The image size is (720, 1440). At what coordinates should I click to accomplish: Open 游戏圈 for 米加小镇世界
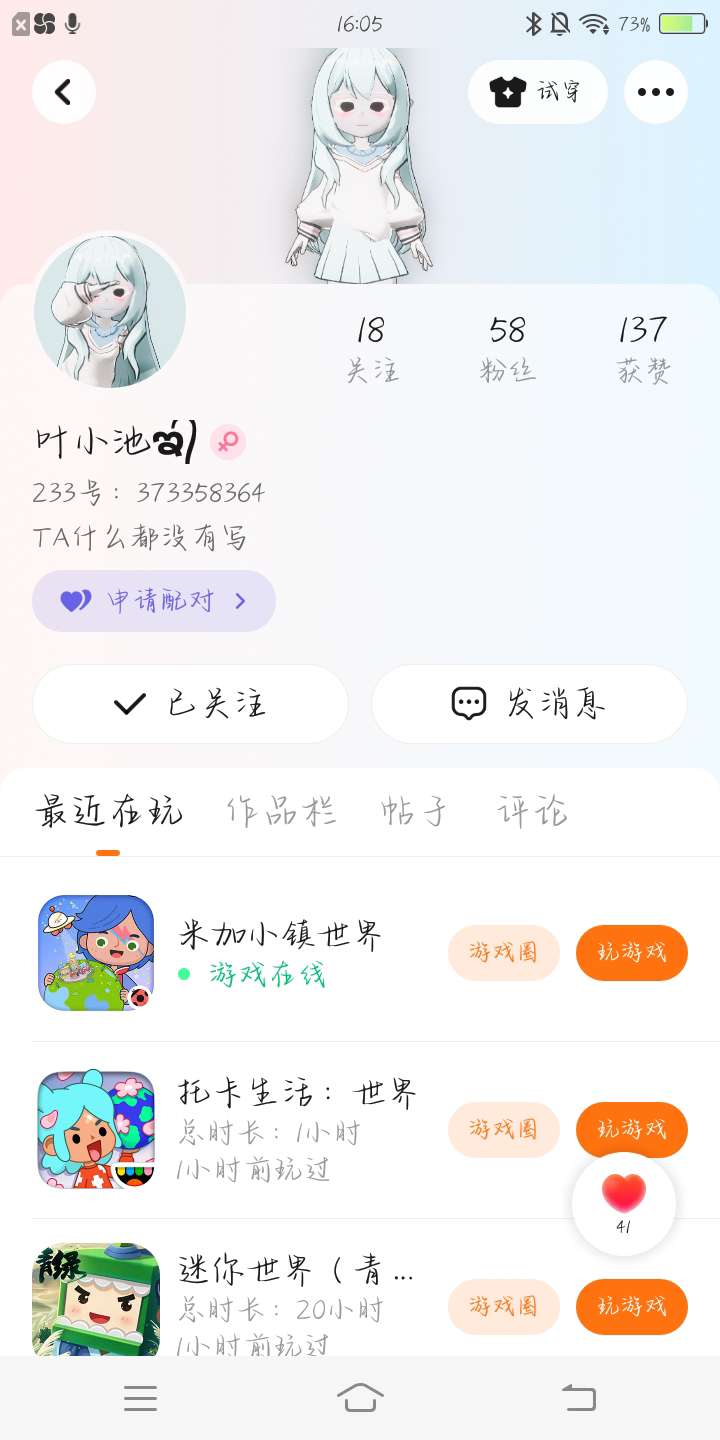pos(503,952)
